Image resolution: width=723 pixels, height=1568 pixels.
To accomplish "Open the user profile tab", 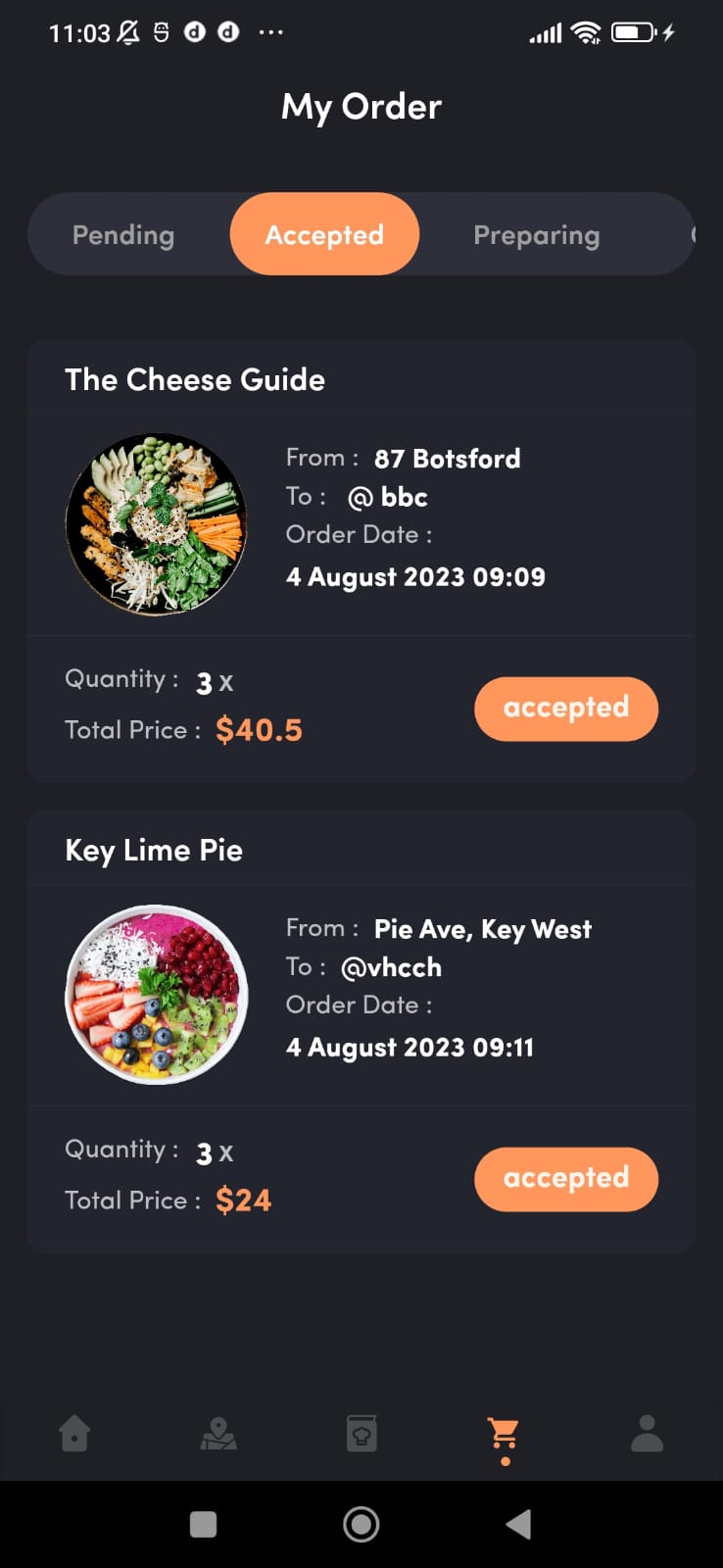I will point(647,1435).
